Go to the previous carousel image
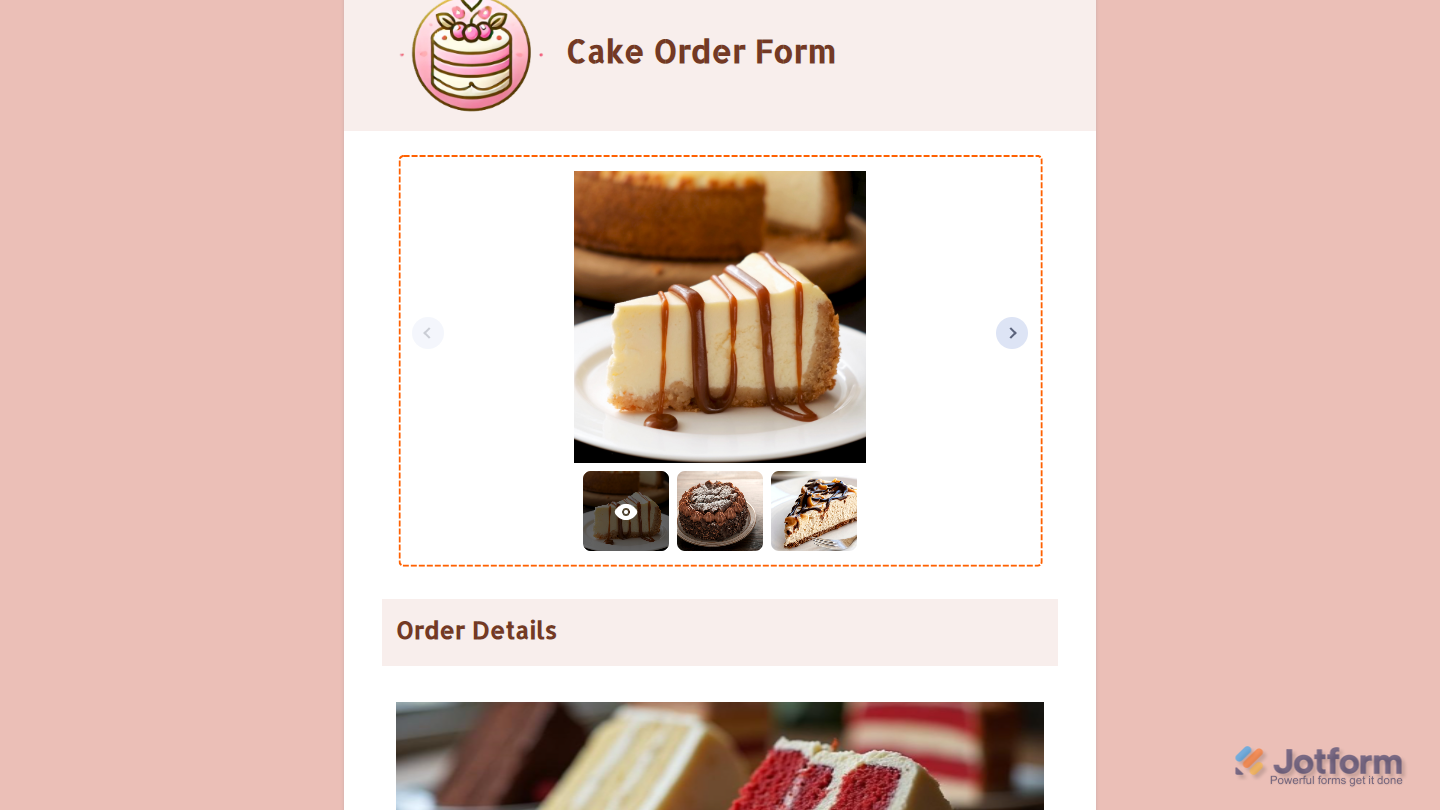The height and width of the screenshot is (810, 1440). coord(428,333)
